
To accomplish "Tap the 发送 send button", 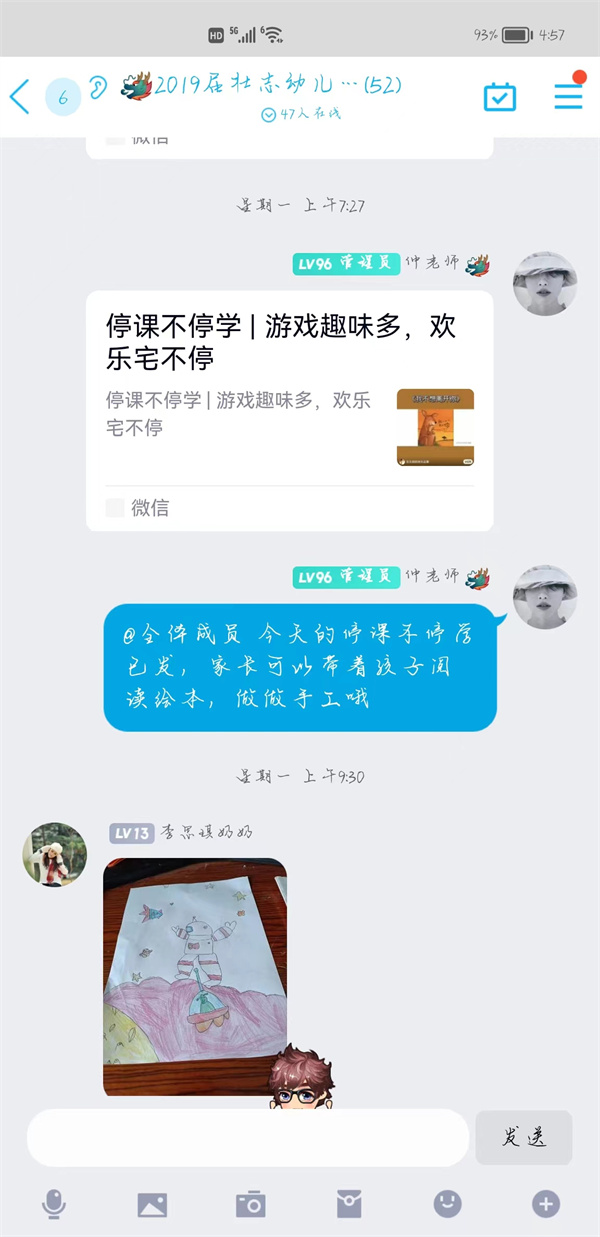I will (x=523, y=1138).
